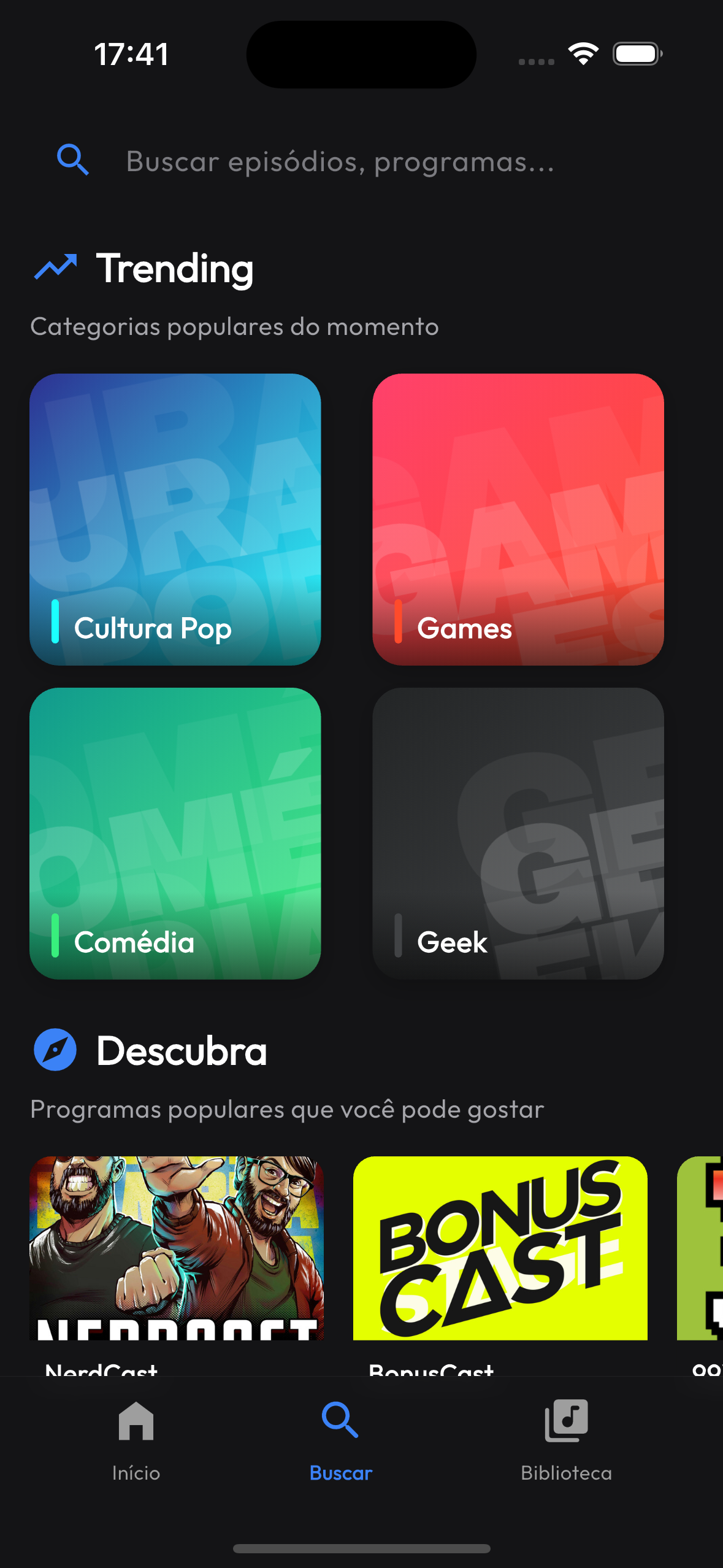Open the Geek category
The height and width of the screenshot is (1568, 723).
click(x=518, y=833)
